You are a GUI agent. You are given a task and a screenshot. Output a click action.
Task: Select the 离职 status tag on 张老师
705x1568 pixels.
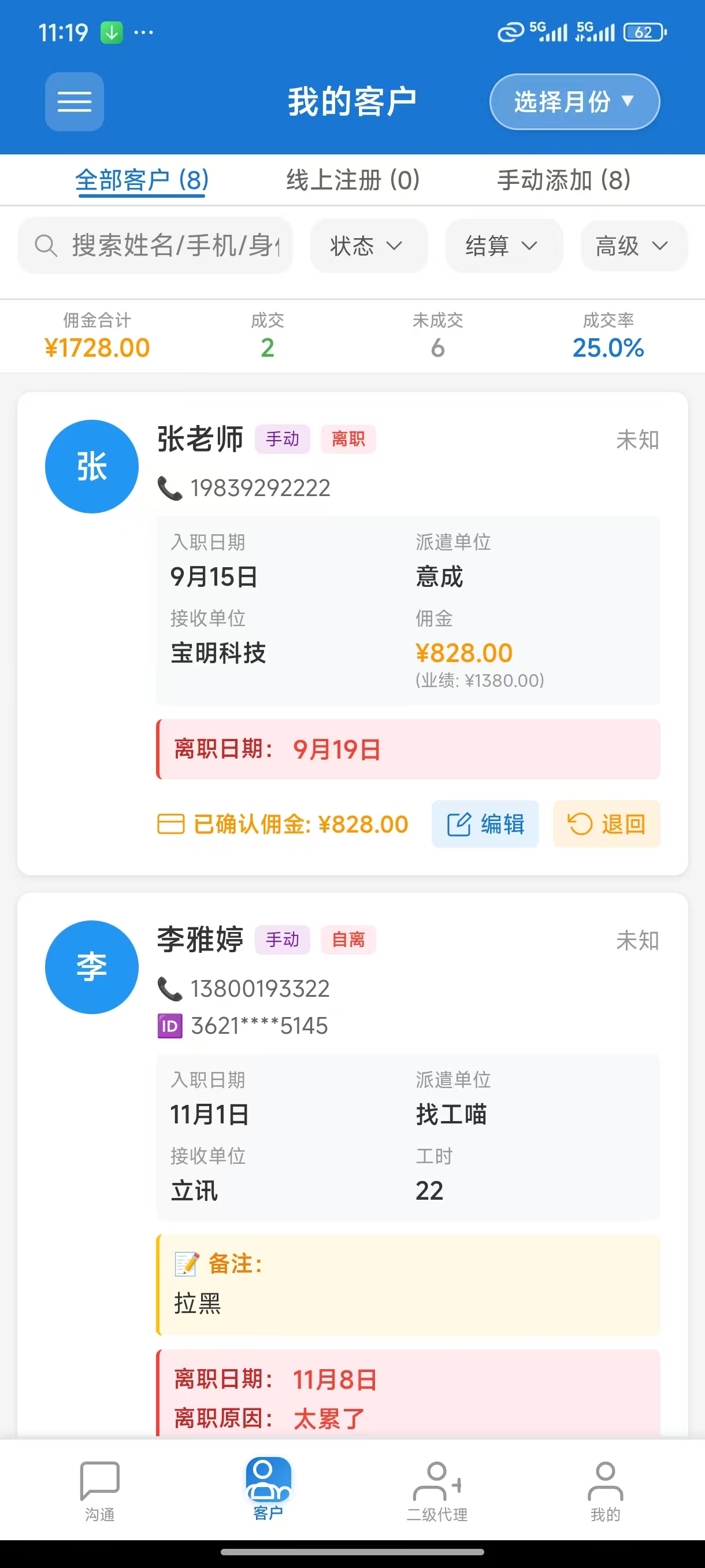(x=348, y=439)
